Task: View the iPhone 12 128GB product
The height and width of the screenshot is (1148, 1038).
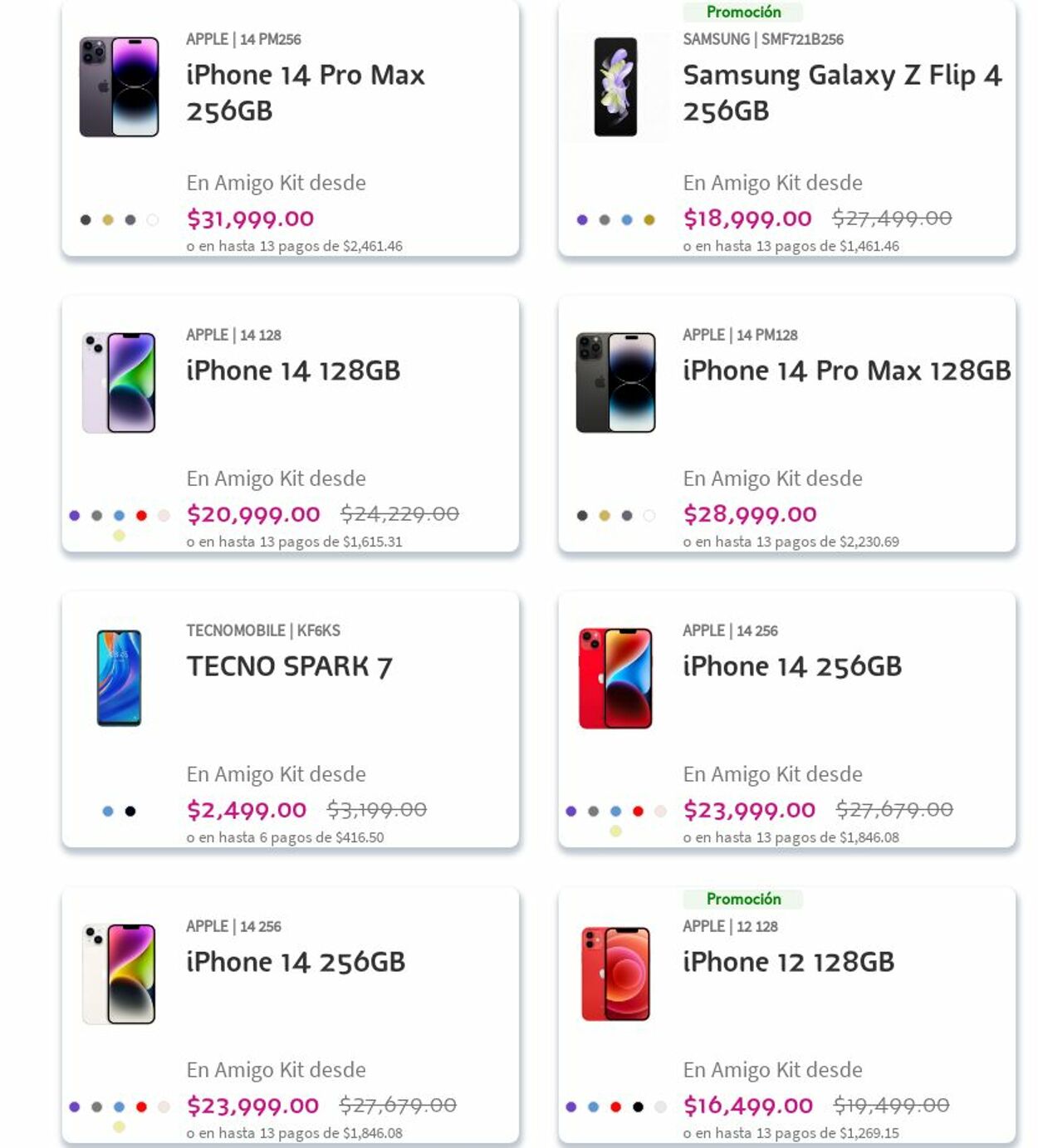Action: 788,962
